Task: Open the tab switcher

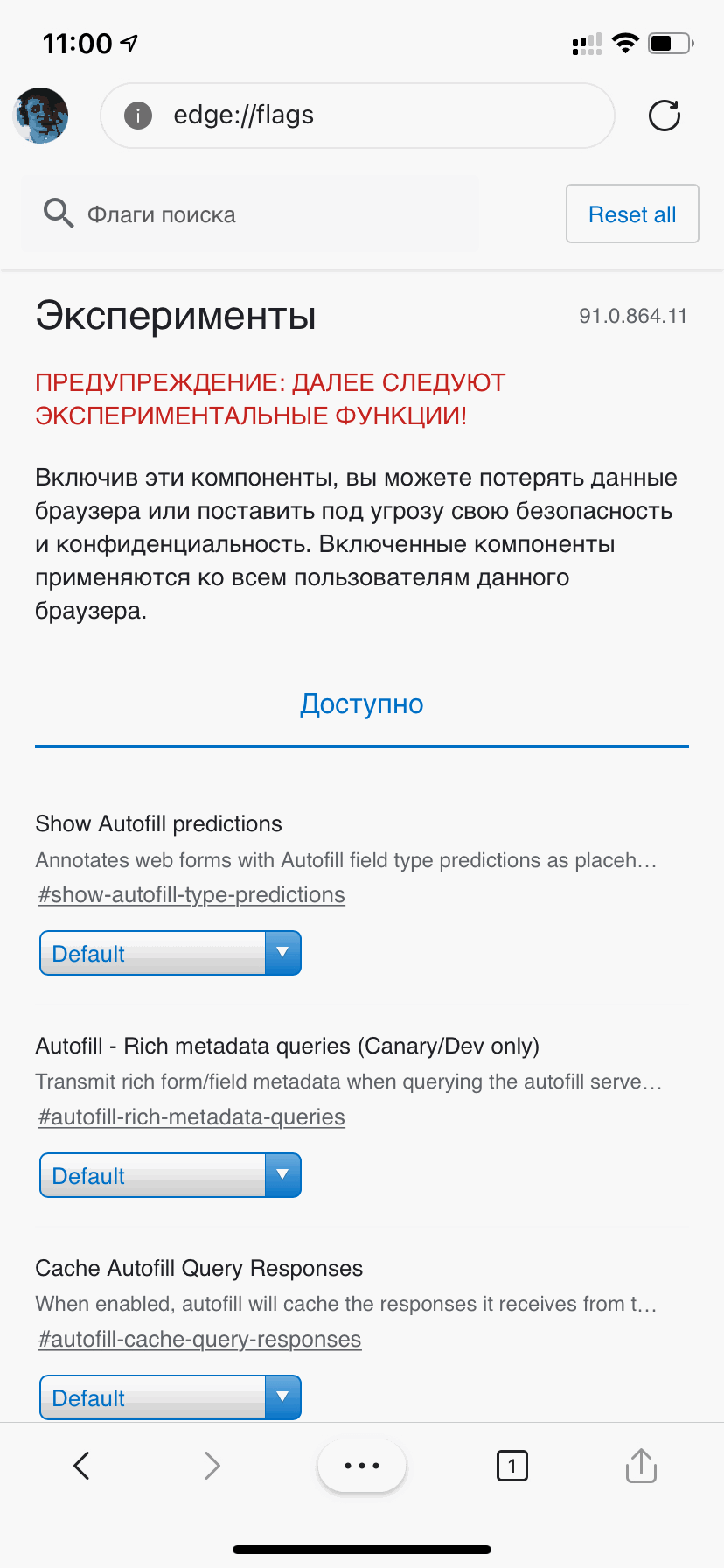Action: click(x=512, y=1466)
